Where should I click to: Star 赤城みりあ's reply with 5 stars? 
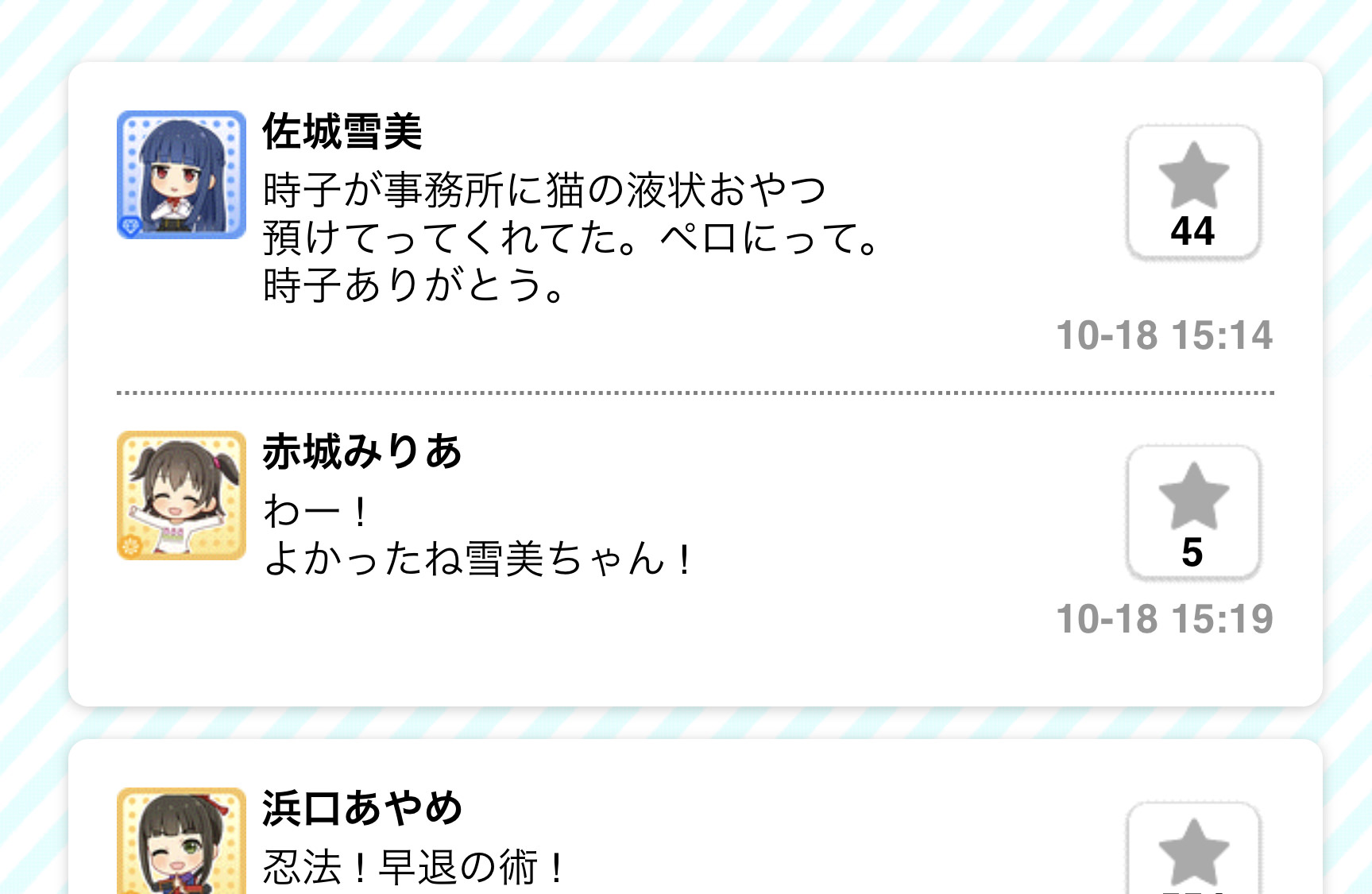click(x=1193, y=513)
